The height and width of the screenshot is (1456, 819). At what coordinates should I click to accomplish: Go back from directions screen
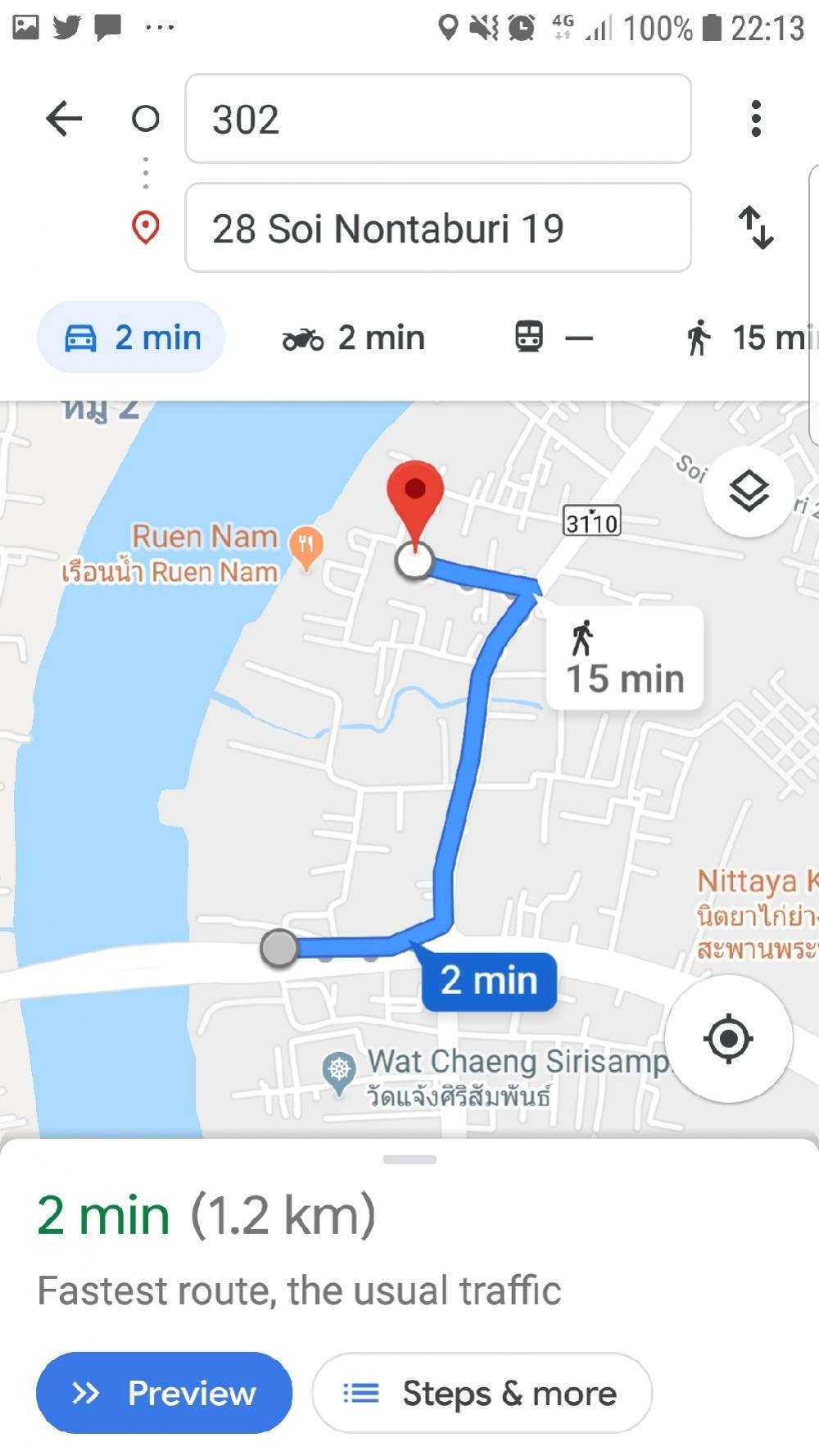click(64, 119)
